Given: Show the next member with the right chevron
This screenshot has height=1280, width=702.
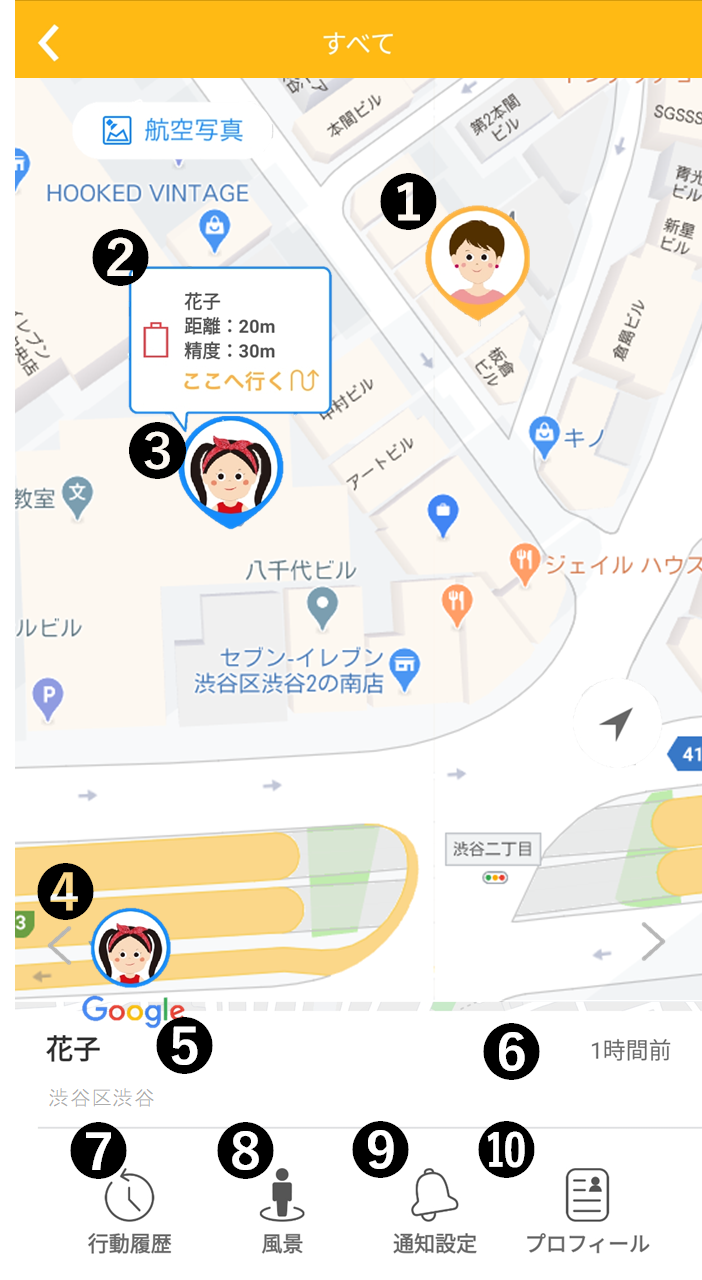Looking at the screenshot, I should click(x=653, y=941).
